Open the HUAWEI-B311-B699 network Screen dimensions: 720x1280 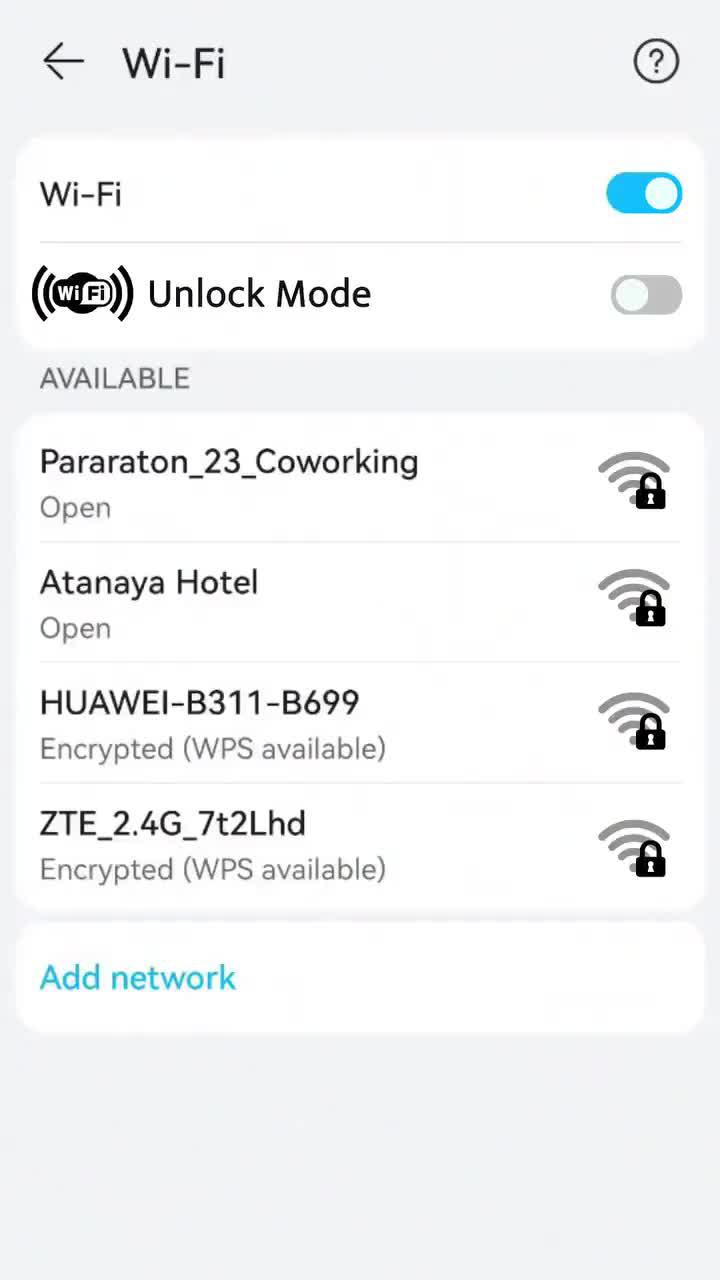[x=200, y=723]
